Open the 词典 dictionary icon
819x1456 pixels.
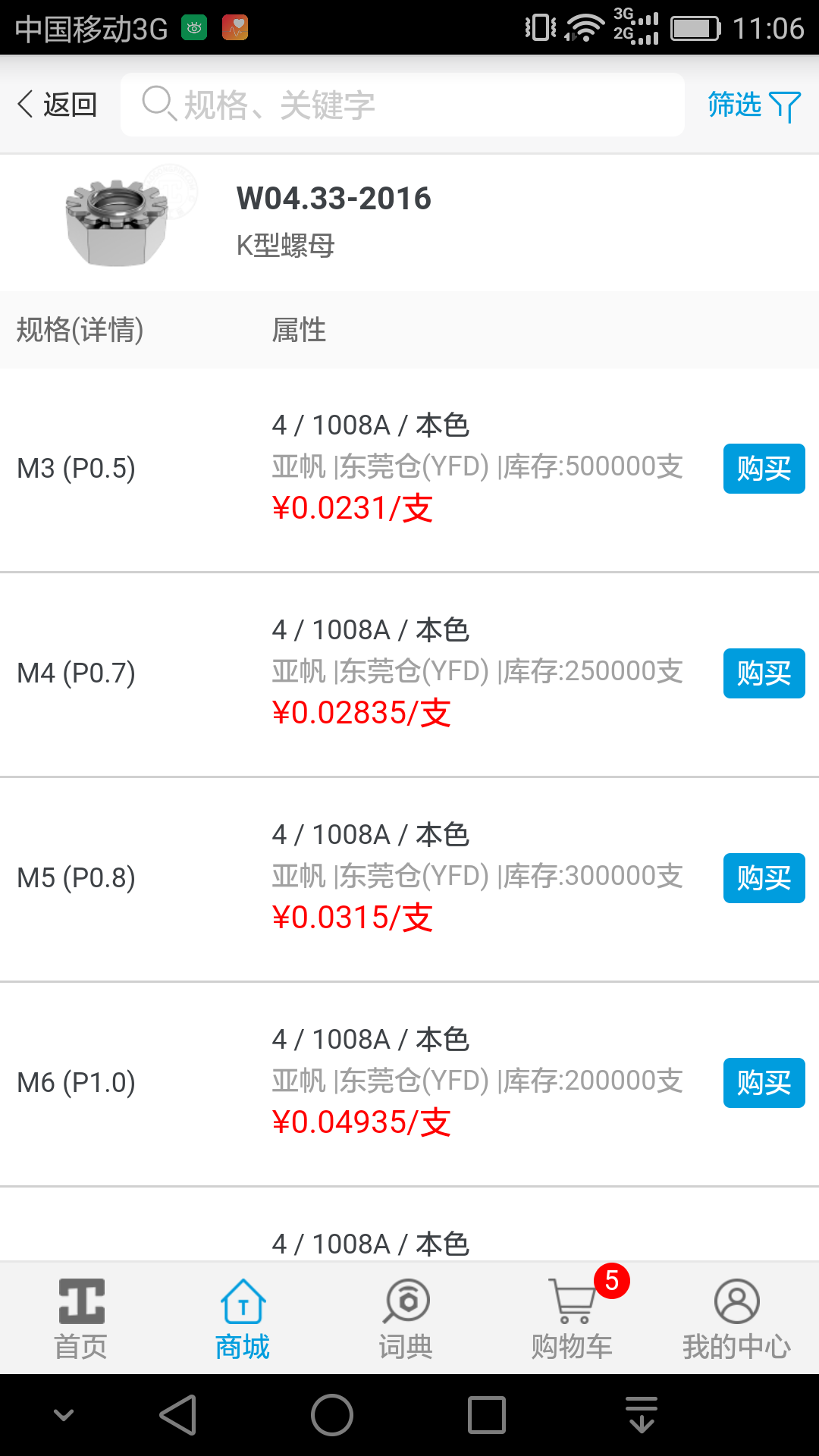(407, 1300)
